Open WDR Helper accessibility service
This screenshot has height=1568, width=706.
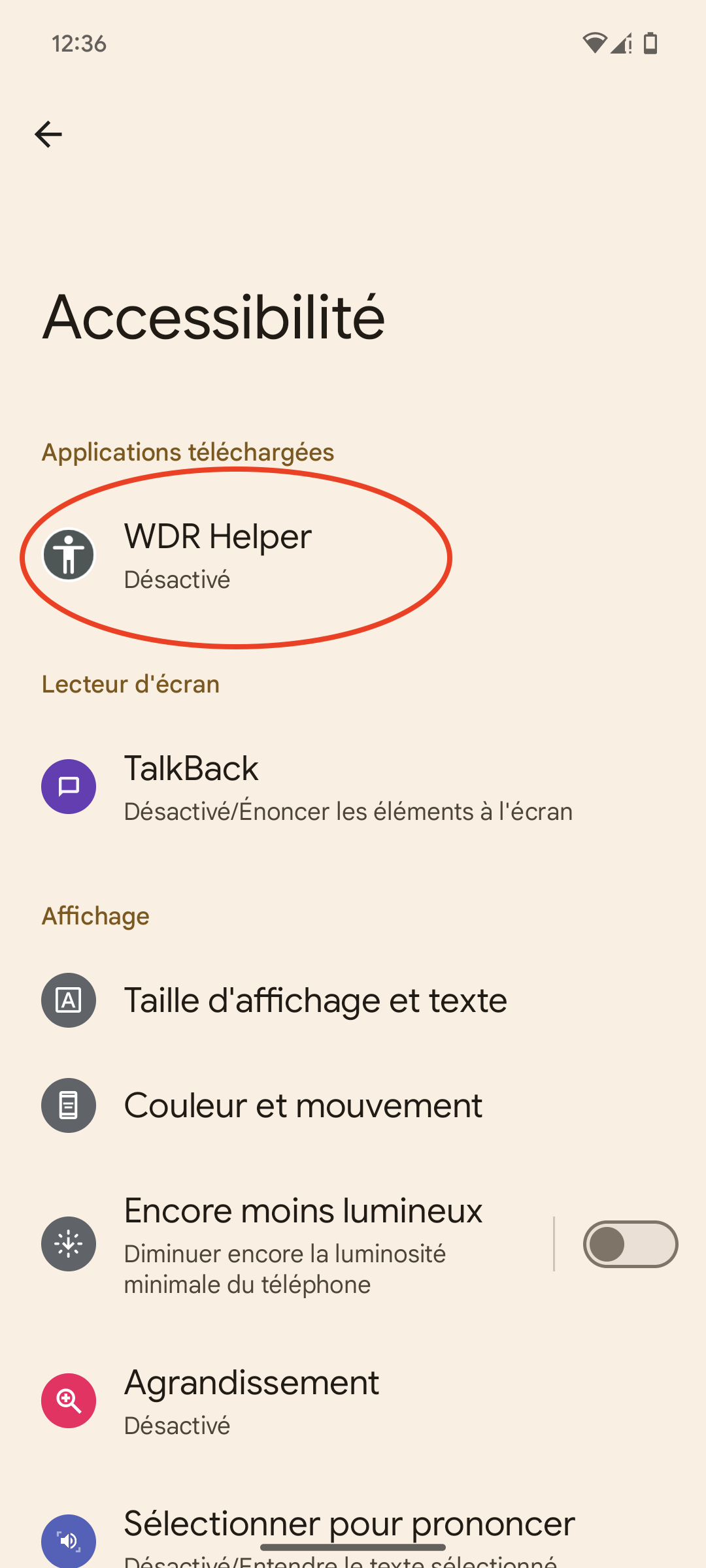click(x=218, y=555)
